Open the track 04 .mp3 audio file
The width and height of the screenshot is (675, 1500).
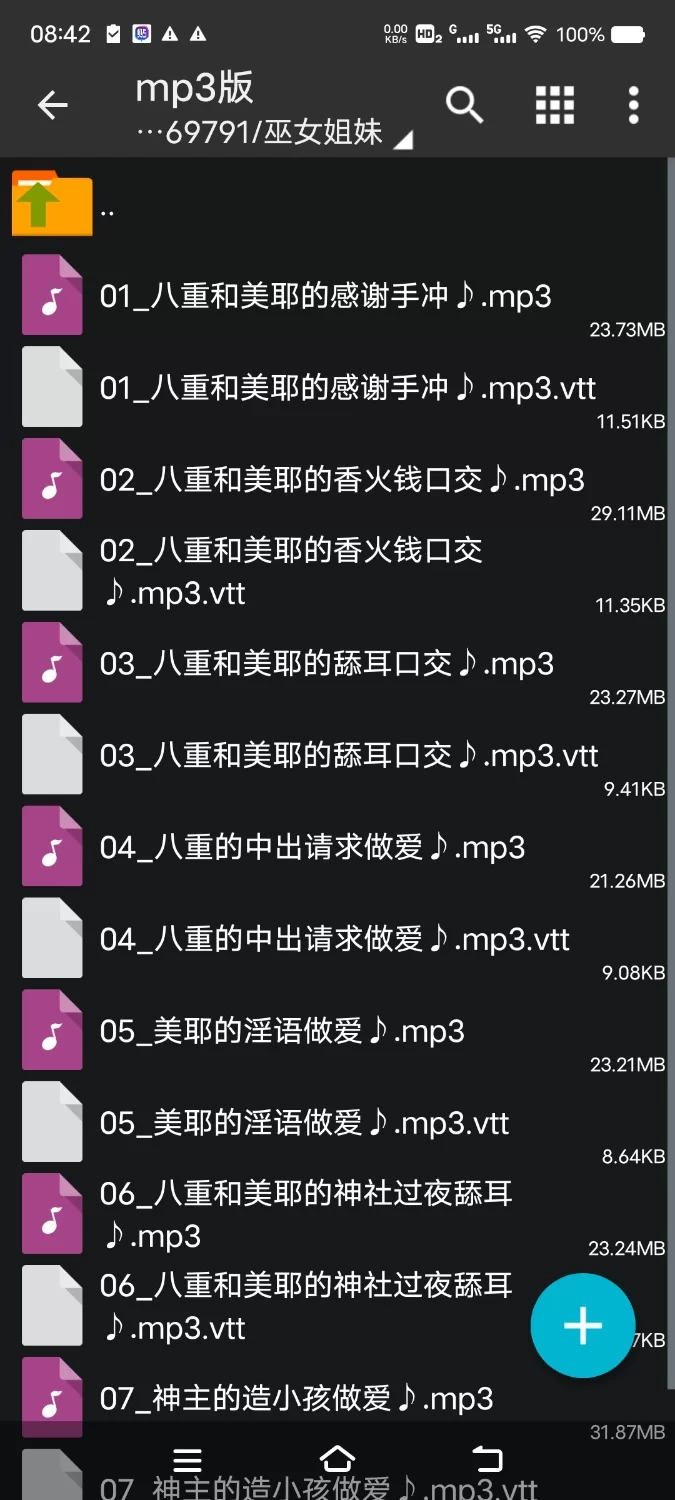click(312, 848)
